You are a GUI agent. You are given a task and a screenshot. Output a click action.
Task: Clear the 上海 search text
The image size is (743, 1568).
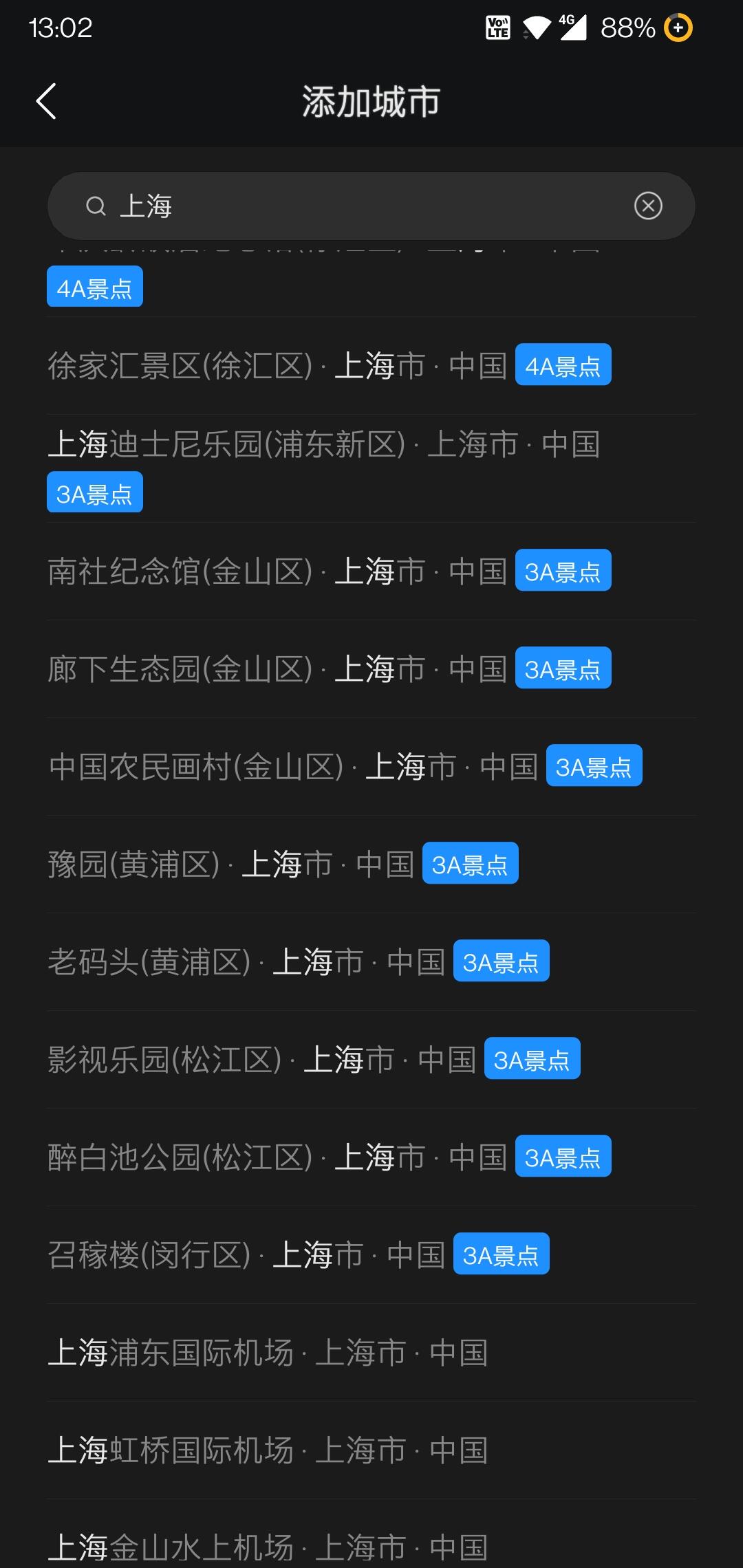[x=647, y=206]
